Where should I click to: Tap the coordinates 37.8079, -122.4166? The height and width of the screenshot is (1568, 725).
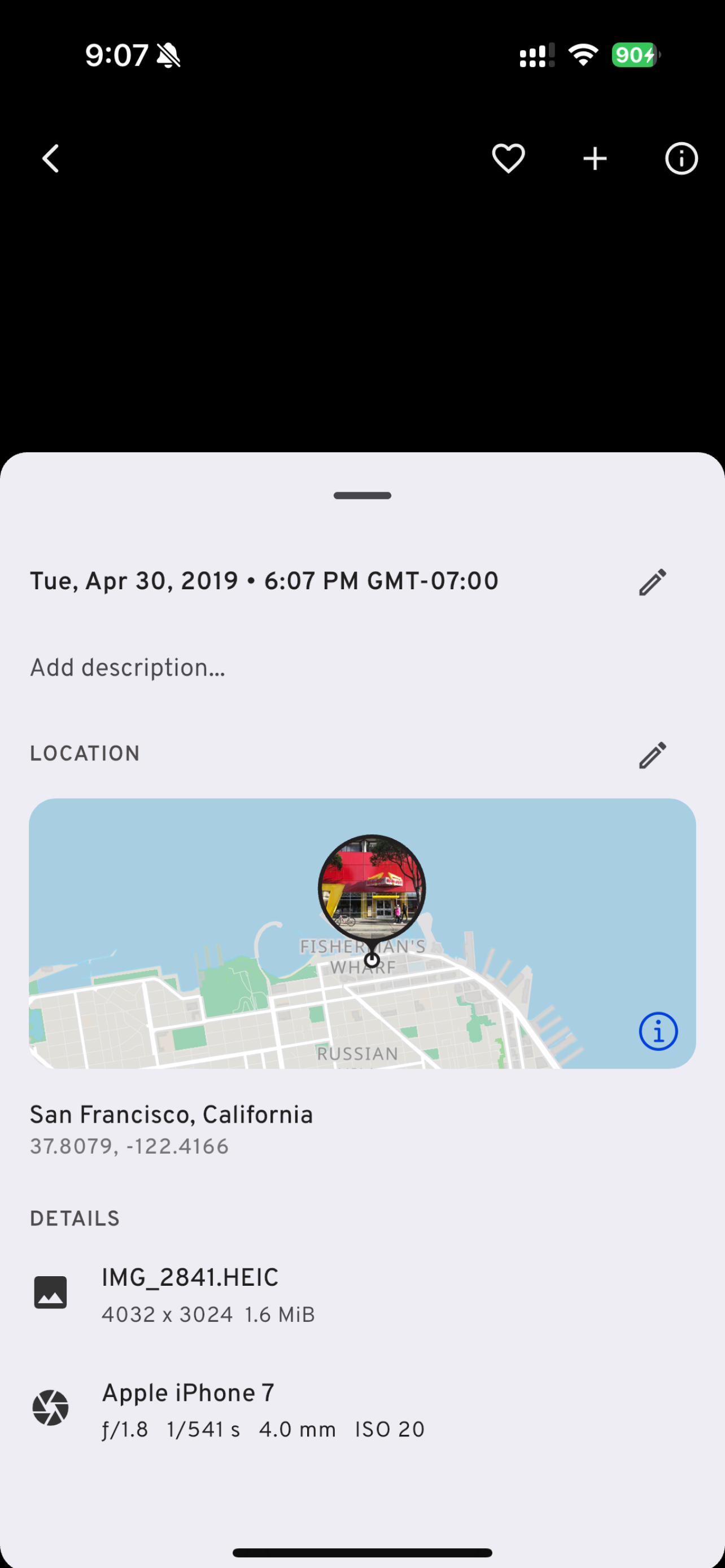pos(129,1147)
